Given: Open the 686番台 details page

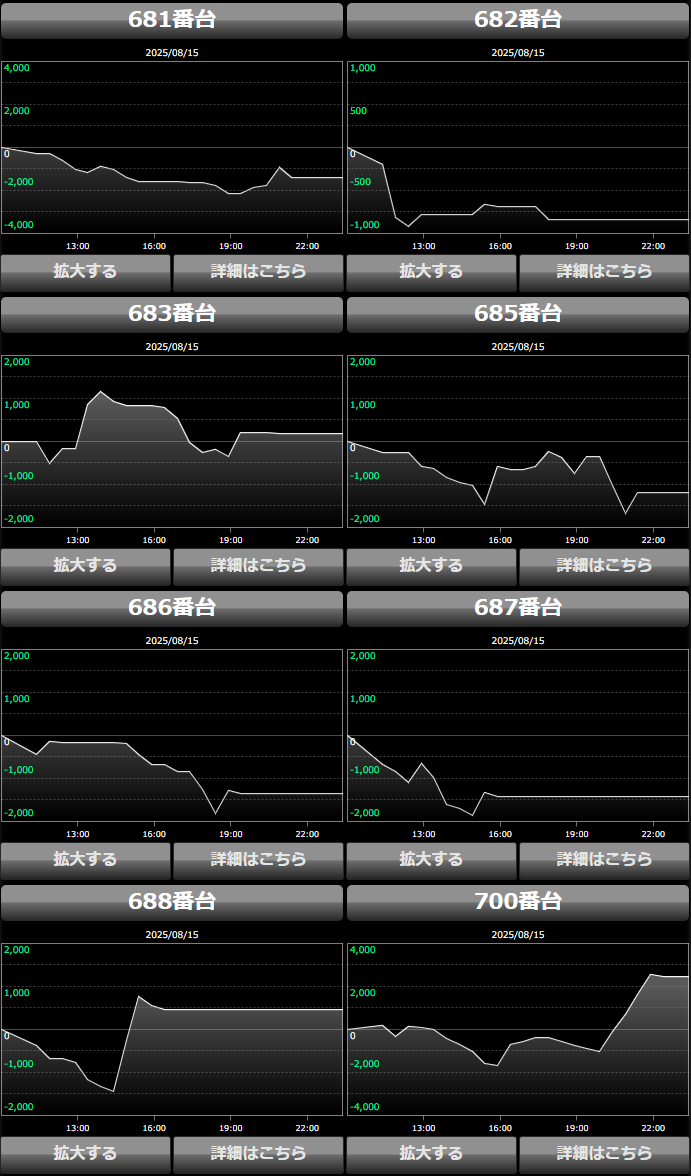Looking at the screenshot, I should point(258,859).
